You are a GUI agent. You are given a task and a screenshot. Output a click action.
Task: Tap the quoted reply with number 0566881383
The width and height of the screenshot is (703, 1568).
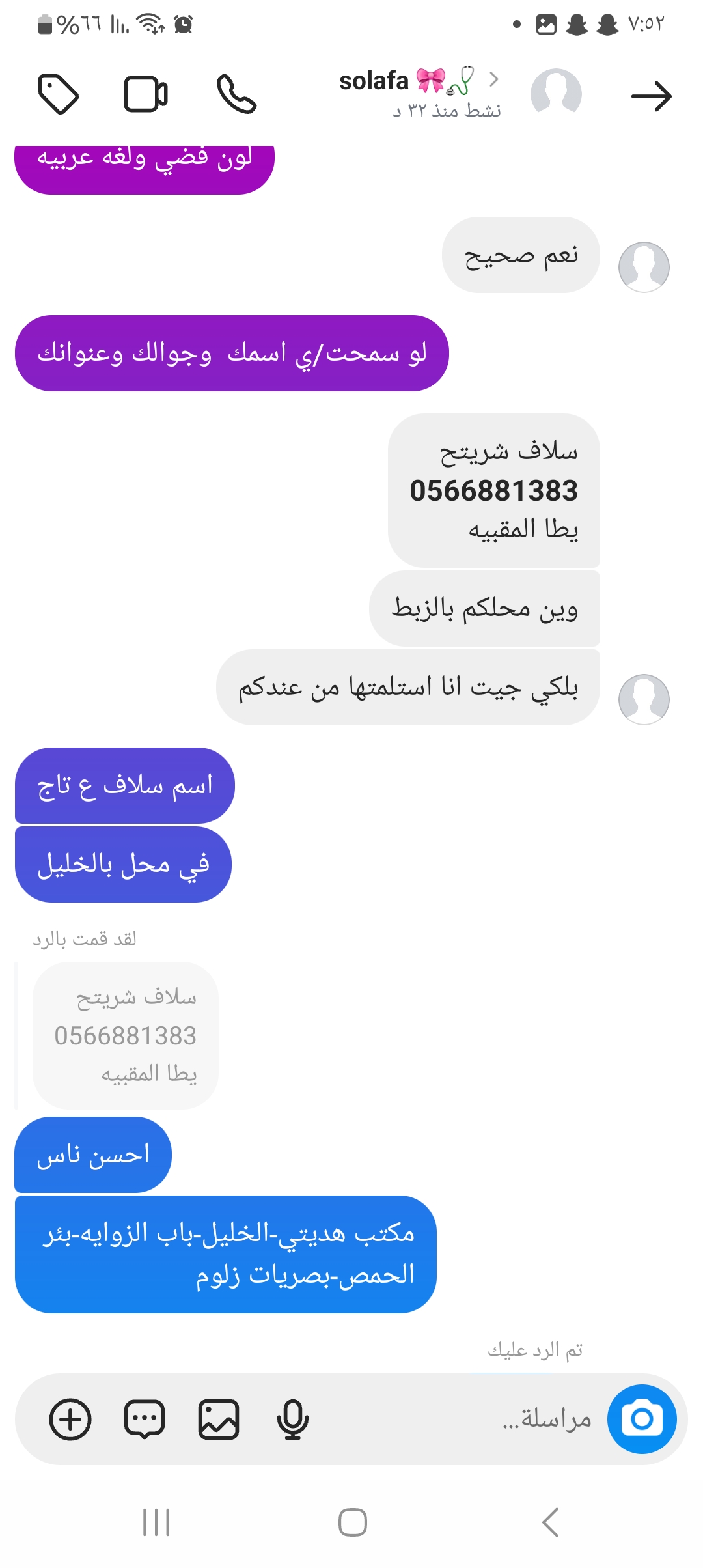click(x=126, y=1035)
